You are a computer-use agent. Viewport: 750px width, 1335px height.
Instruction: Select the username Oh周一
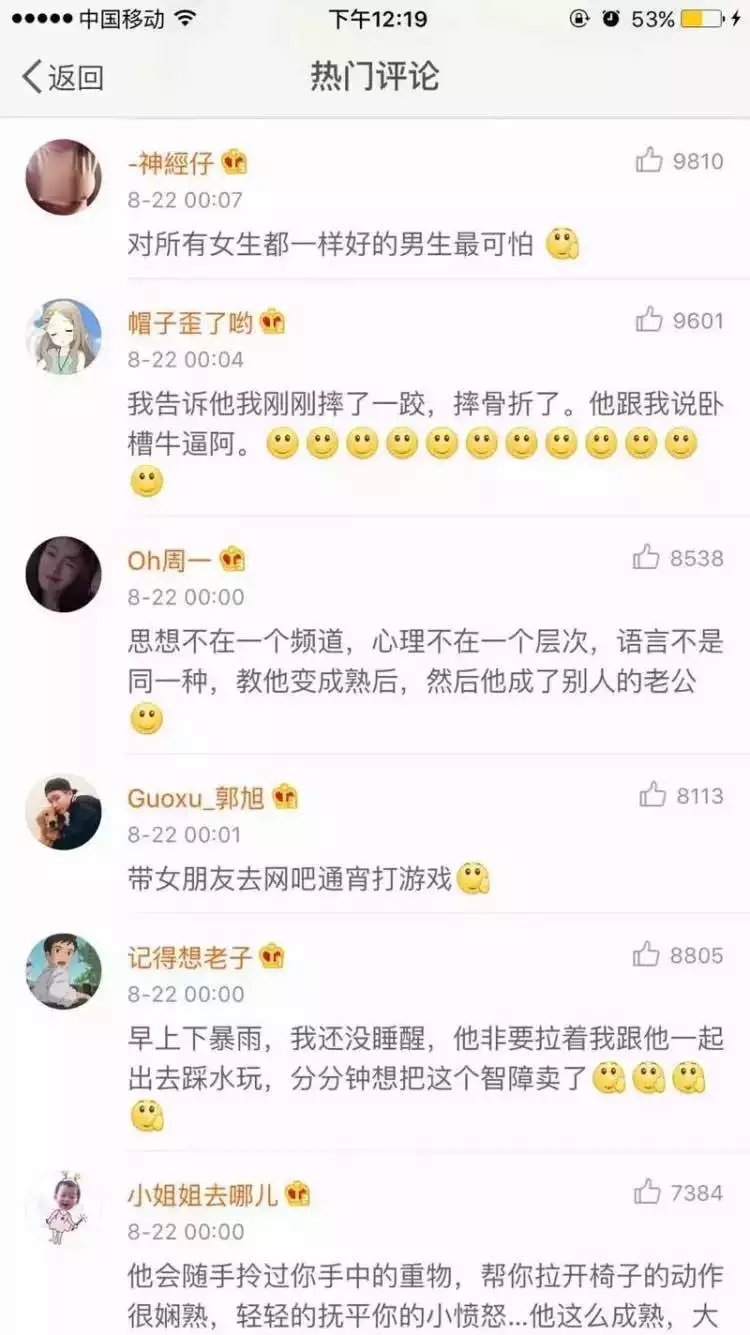tap(169, 560)
